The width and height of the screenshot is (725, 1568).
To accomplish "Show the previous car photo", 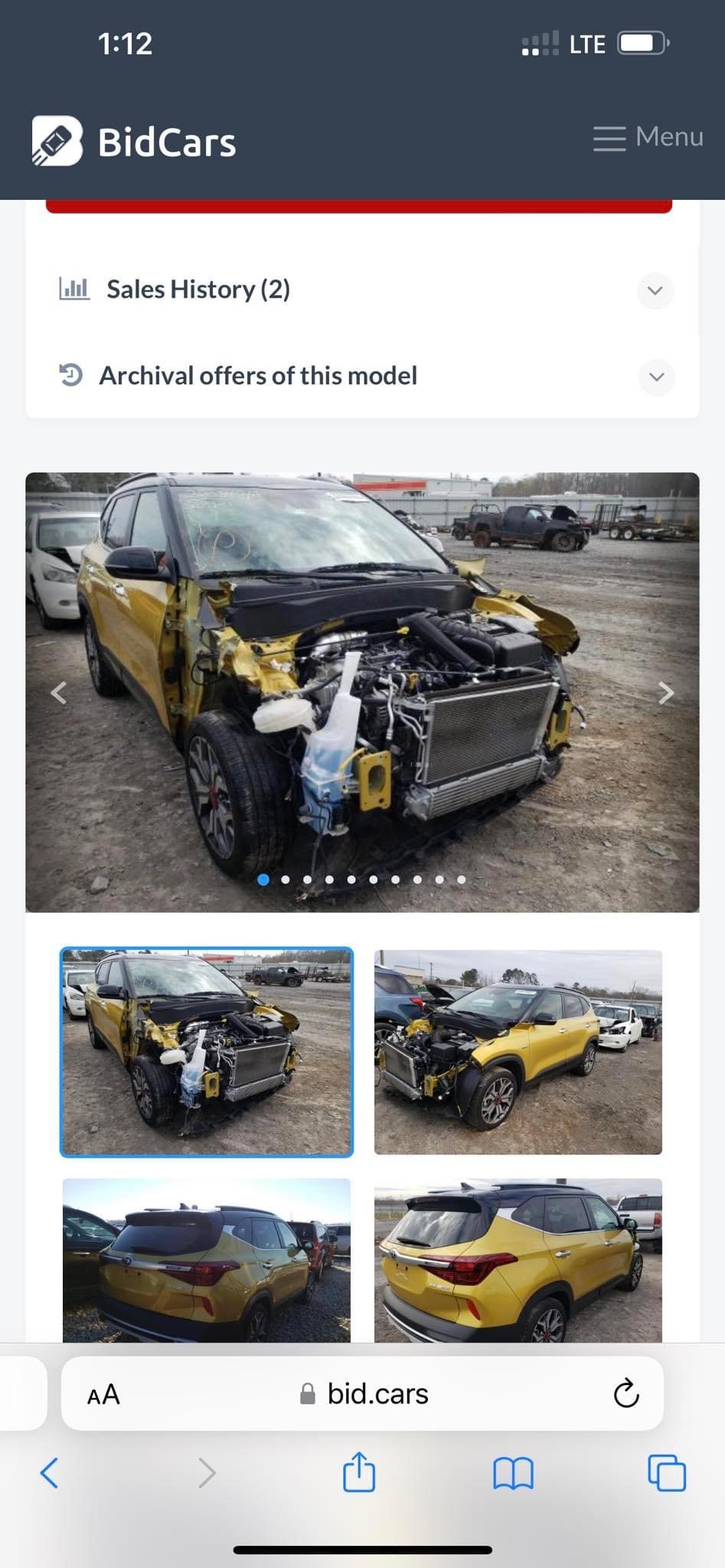I will pos(59,693).
